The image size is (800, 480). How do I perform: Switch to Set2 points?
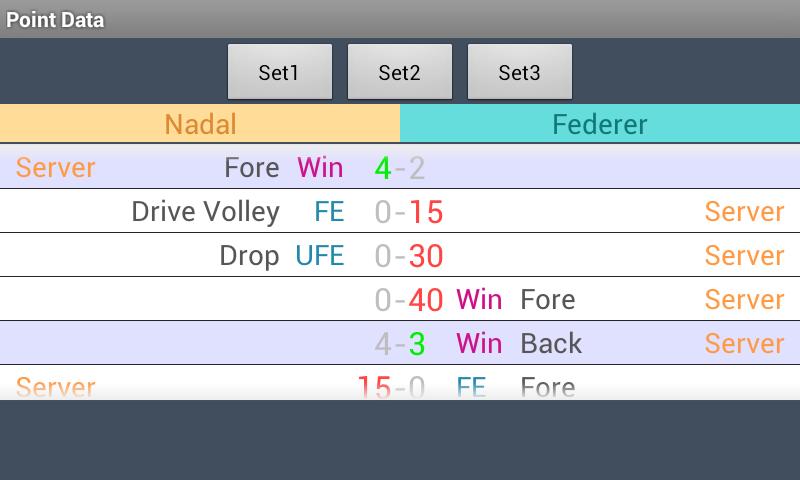pyautogui.click(x=399, y=72)
